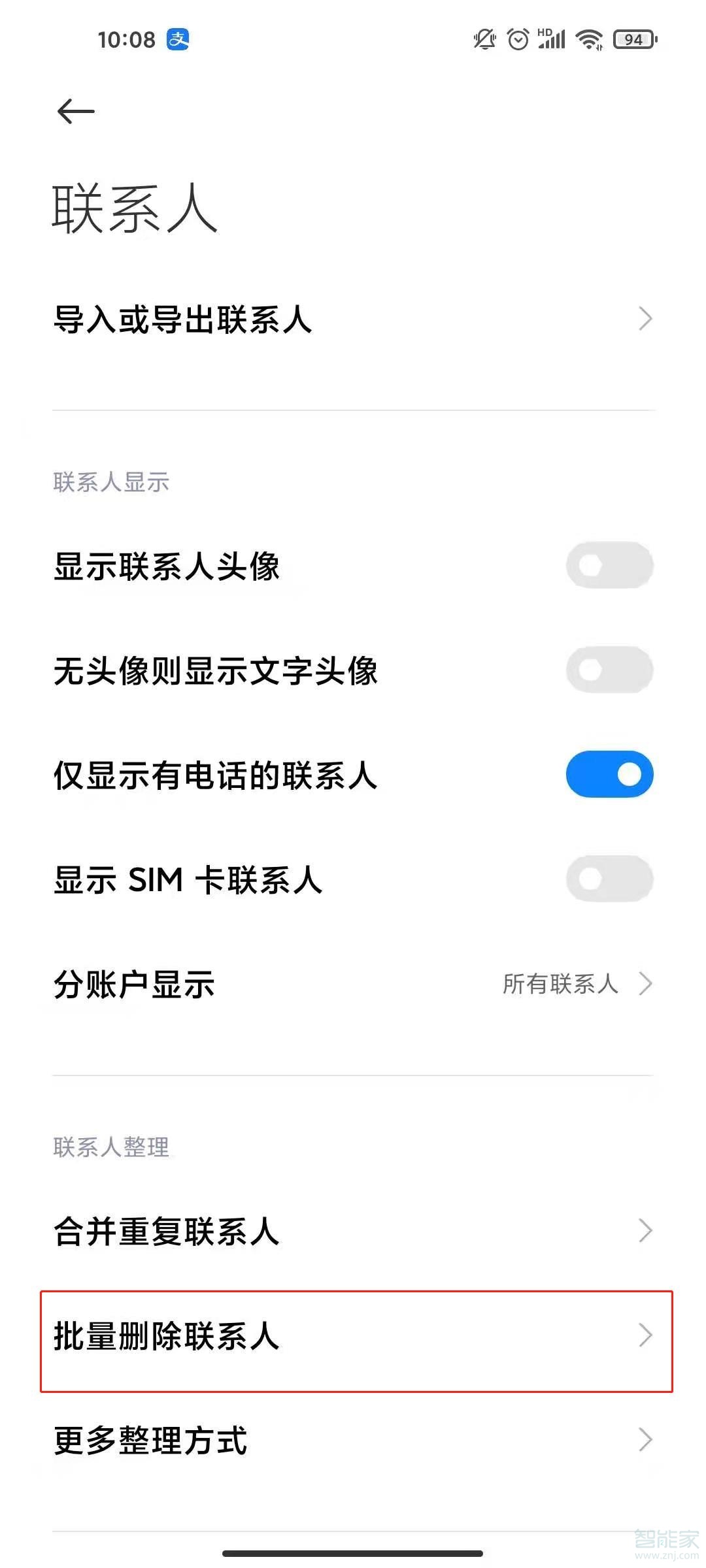Viewport: 706px width, 1568px height.
Task: Open 分账户显示 selection via chevron
Action: click(646, 982)
